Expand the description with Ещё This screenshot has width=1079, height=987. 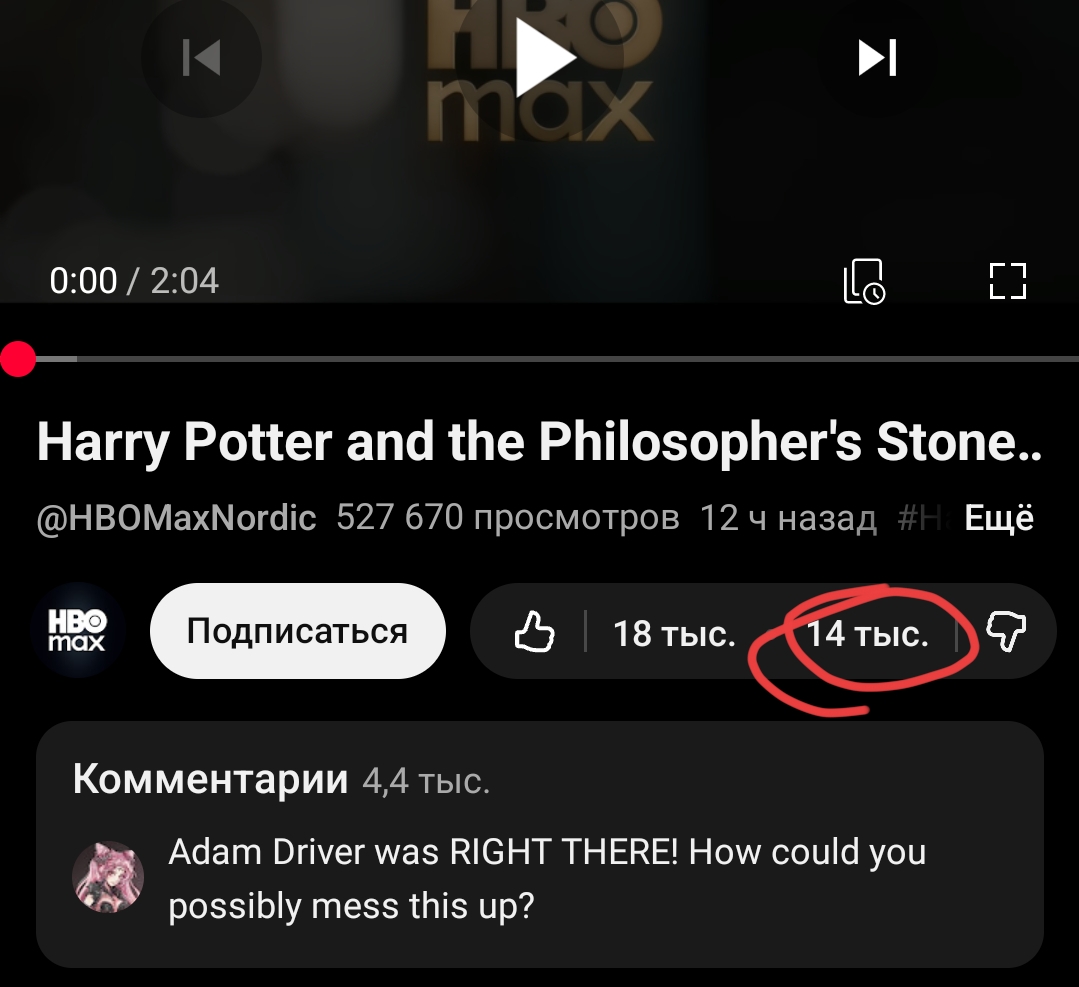click(x=998, y=518)
